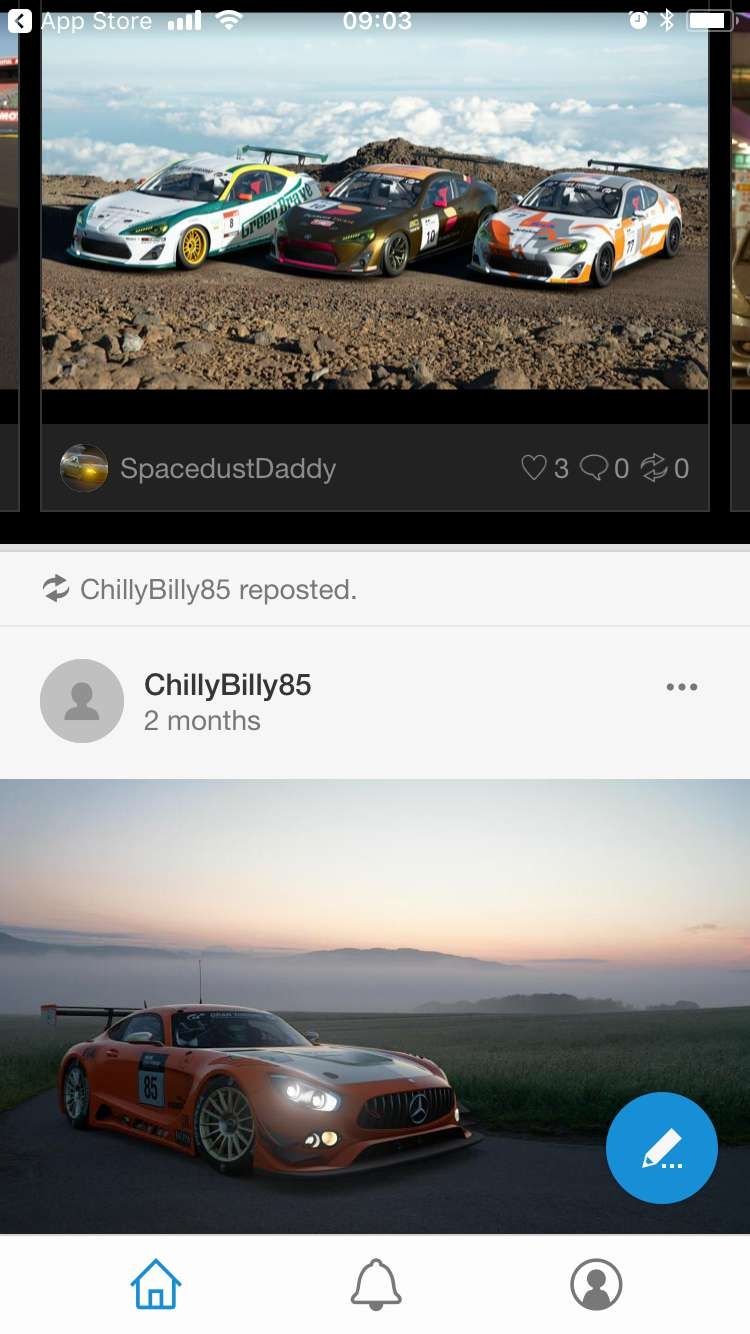
Task: Compose a new post
Action: tap(662, 1148)
